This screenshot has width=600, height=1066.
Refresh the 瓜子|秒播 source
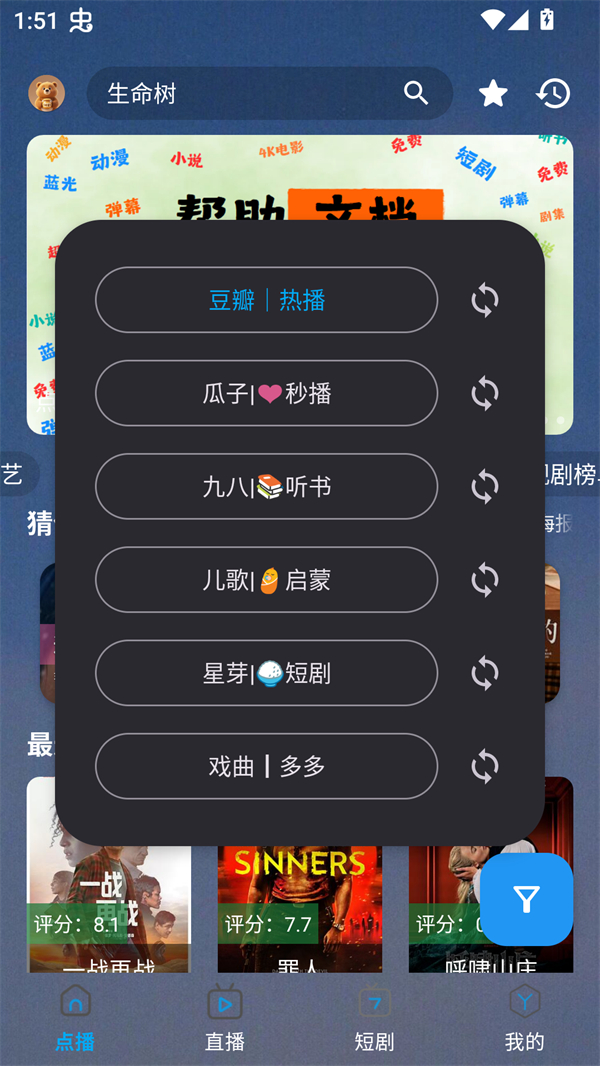485,393
